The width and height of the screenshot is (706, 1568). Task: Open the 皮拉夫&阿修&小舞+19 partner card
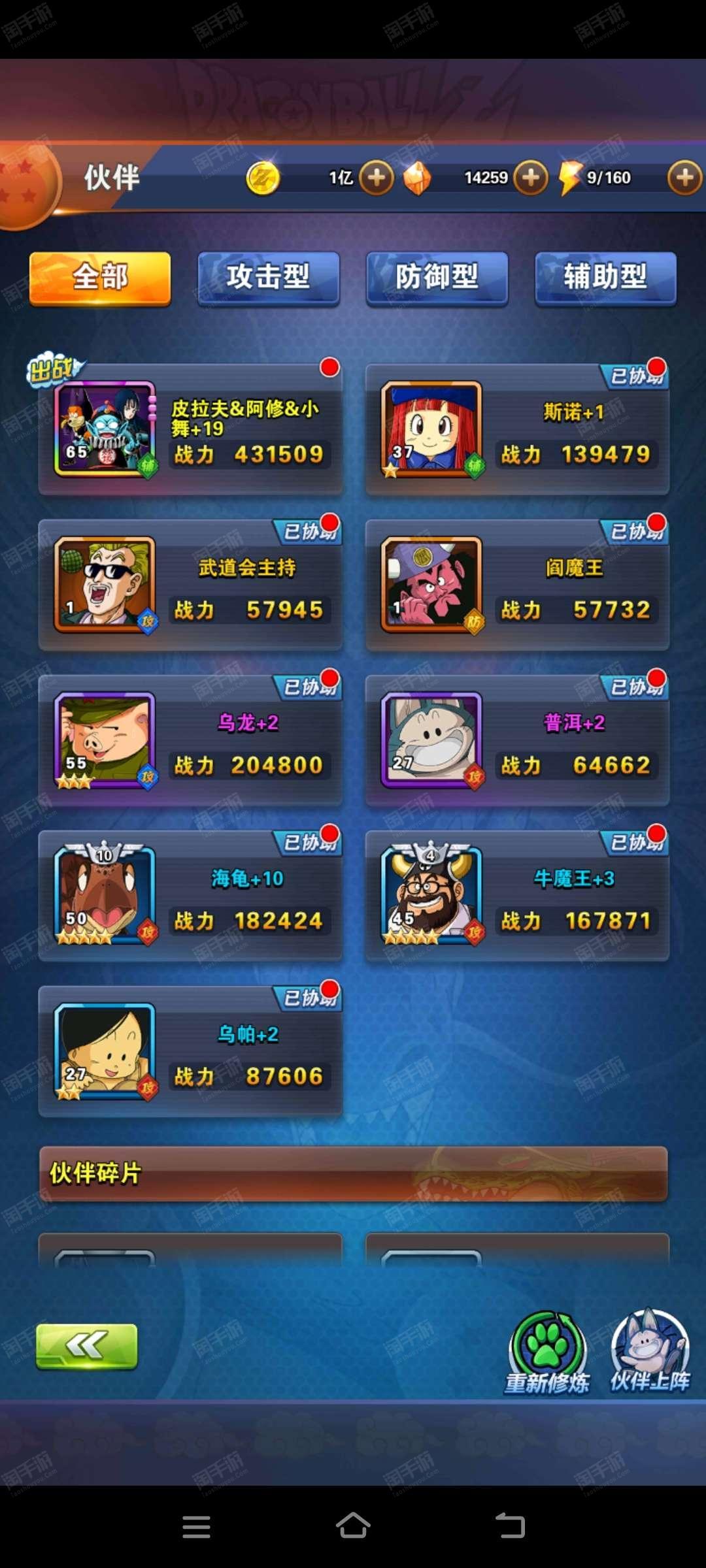click(190, 429)
